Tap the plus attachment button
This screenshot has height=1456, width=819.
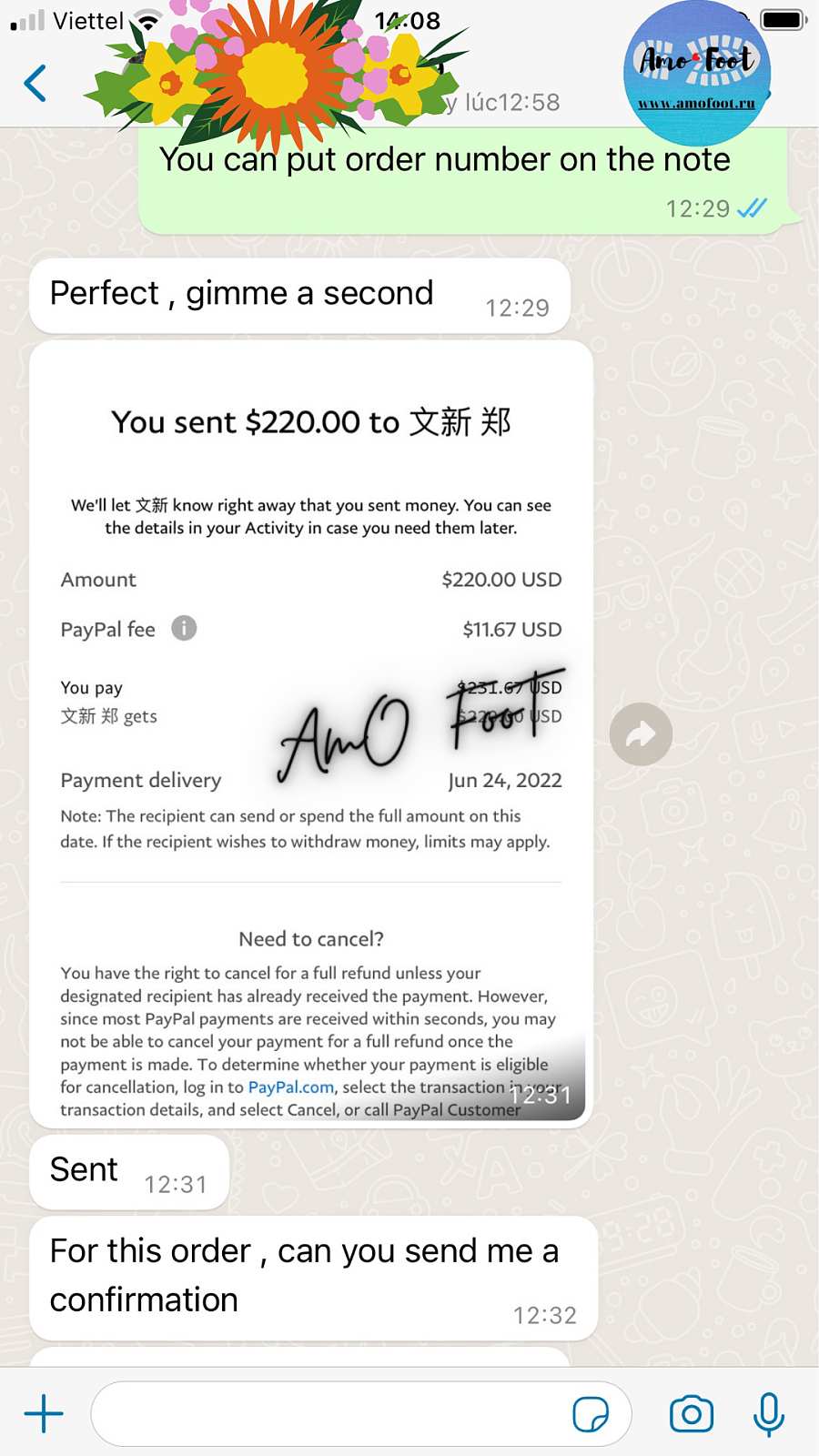click(x=44, y=1414)
